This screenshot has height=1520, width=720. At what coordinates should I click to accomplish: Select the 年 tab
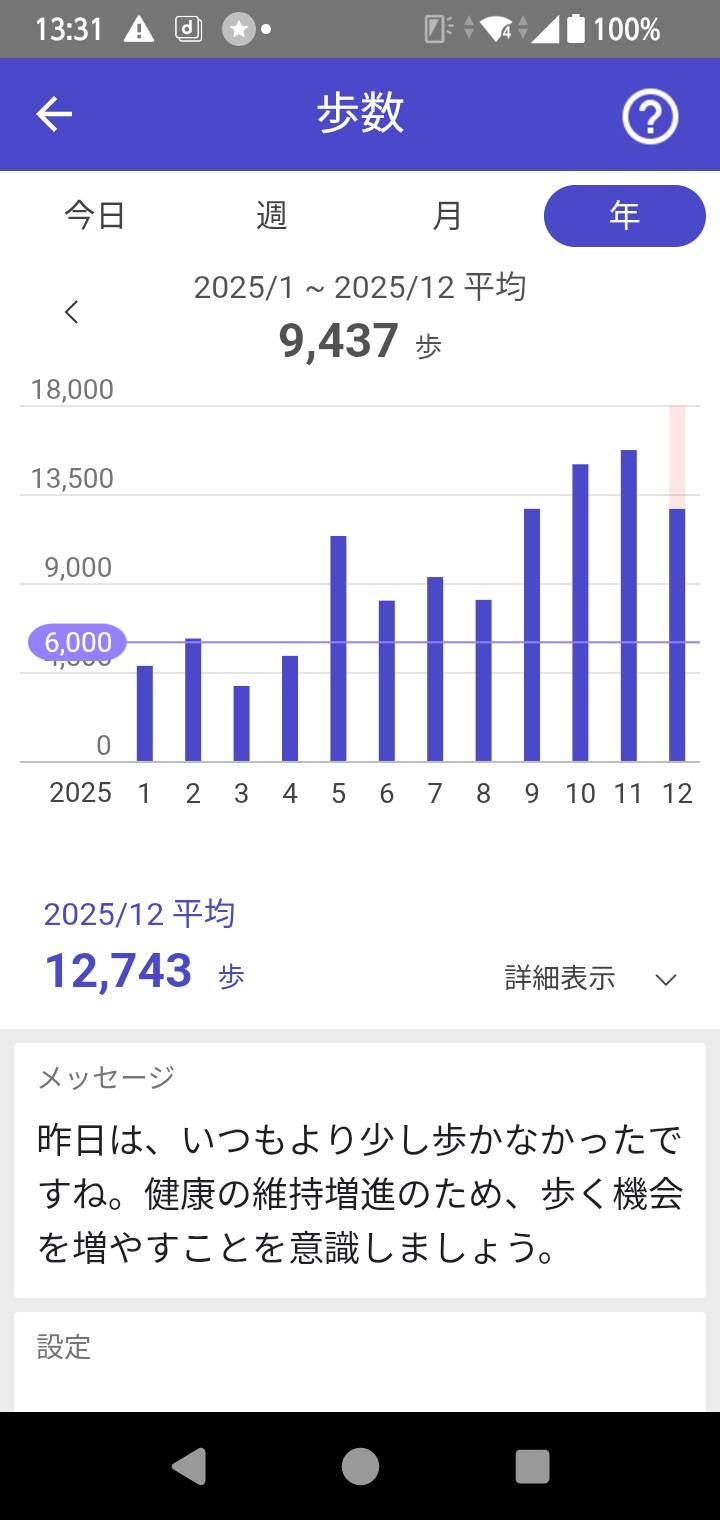tap(624, 216)
